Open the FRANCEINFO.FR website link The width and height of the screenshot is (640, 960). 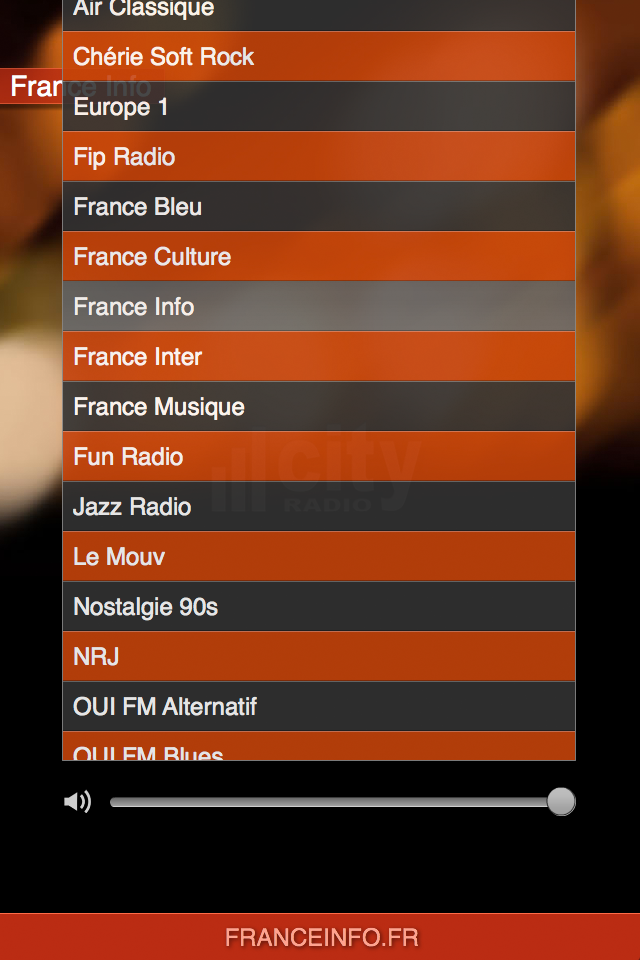pos(321,937)
